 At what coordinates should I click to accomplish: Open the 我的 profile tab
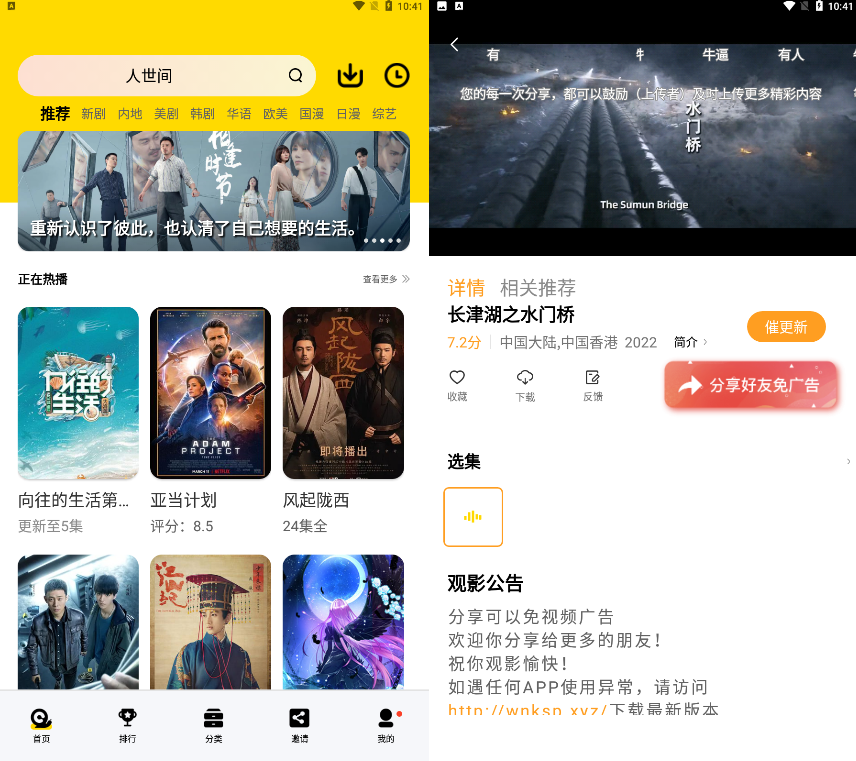click(x=386, y=725)
